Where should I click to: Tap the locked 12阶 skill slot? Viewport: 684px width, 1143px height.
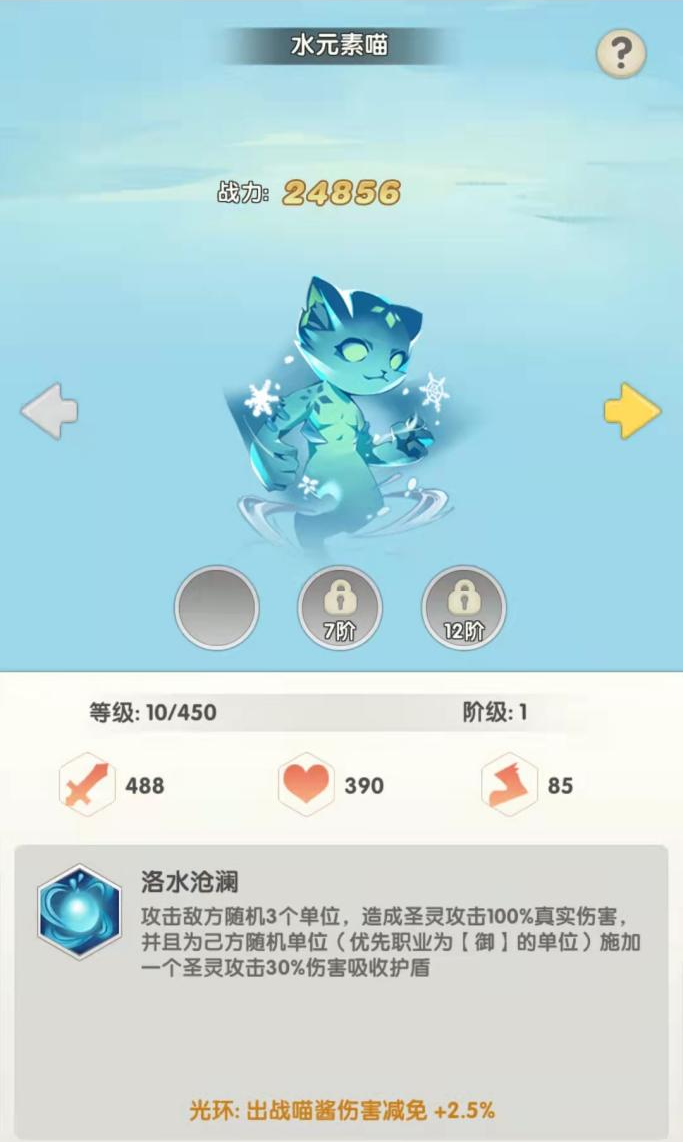464,607
